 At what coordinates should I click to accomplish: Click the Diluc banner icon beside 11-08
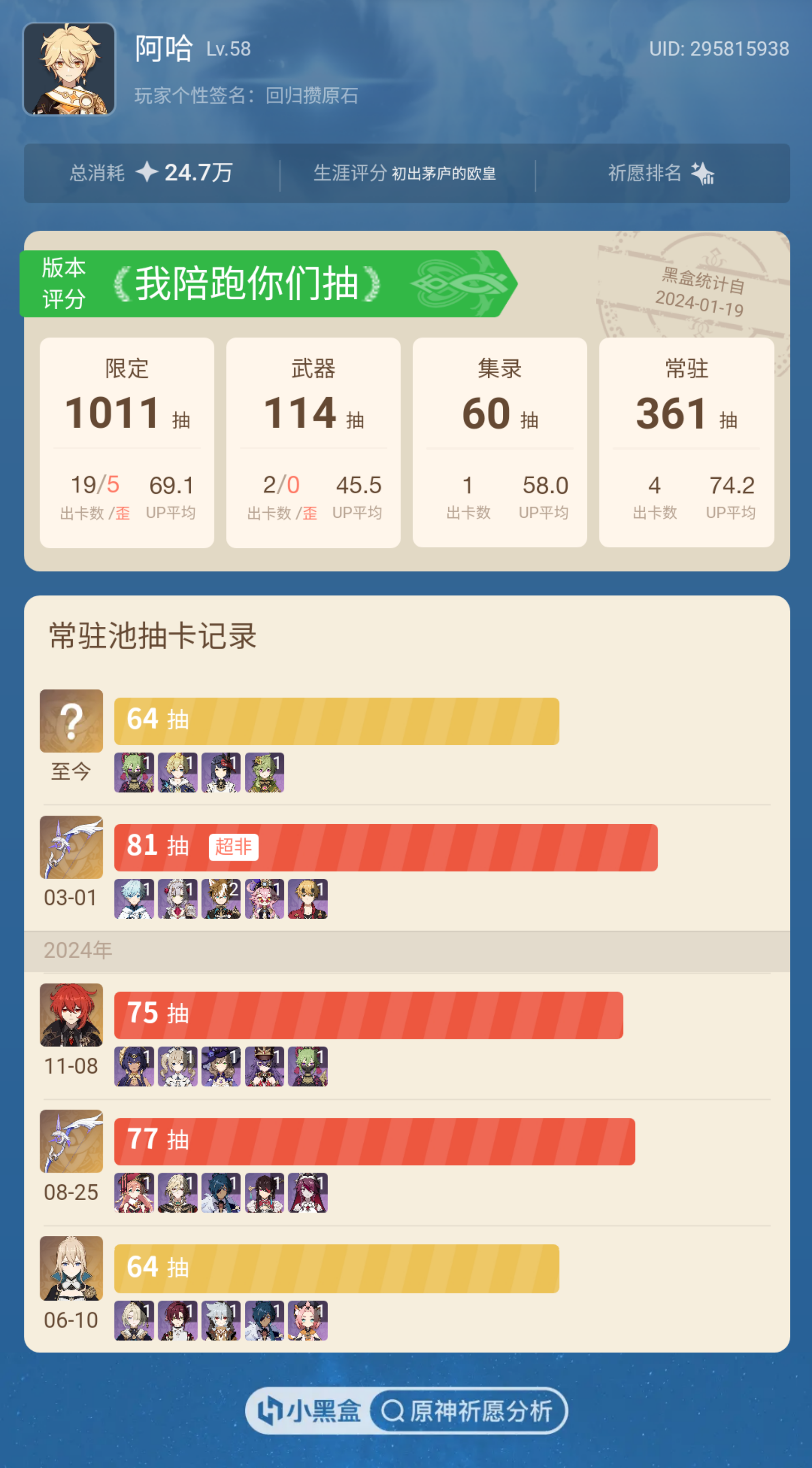point(70,1015)
